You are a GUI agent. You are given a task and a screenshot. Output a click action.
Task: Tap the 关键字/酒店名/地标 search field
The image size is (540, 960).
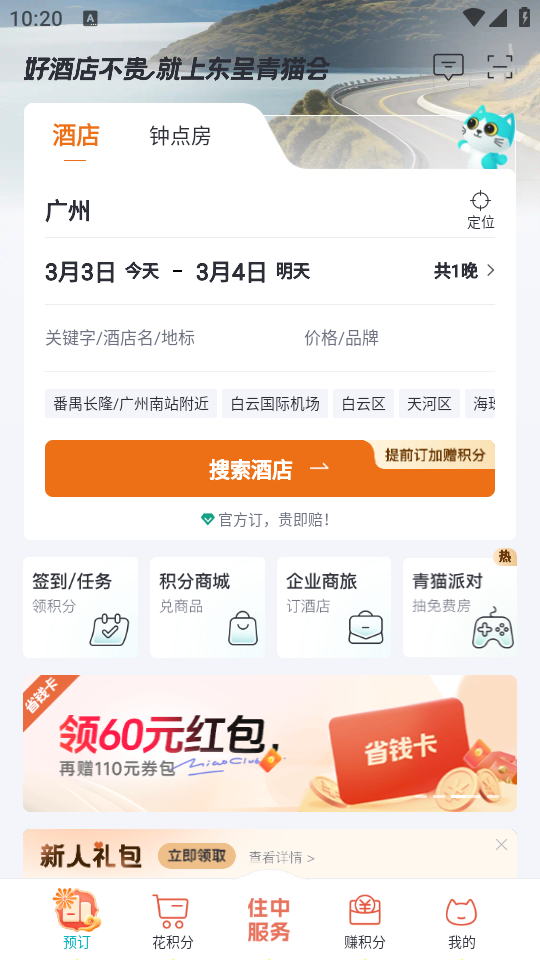(120, 338)
